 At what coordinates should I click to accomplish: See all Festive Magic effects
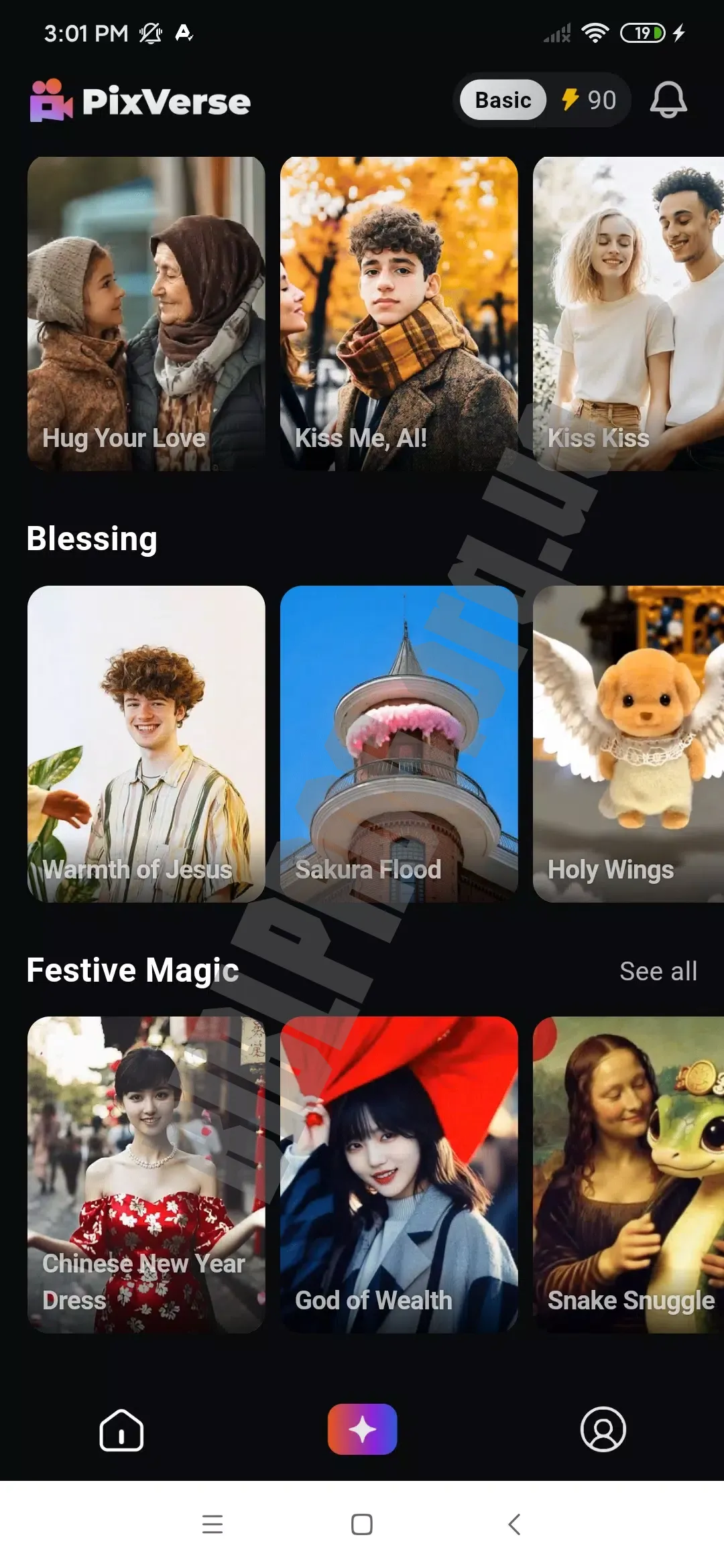(658, 971)
